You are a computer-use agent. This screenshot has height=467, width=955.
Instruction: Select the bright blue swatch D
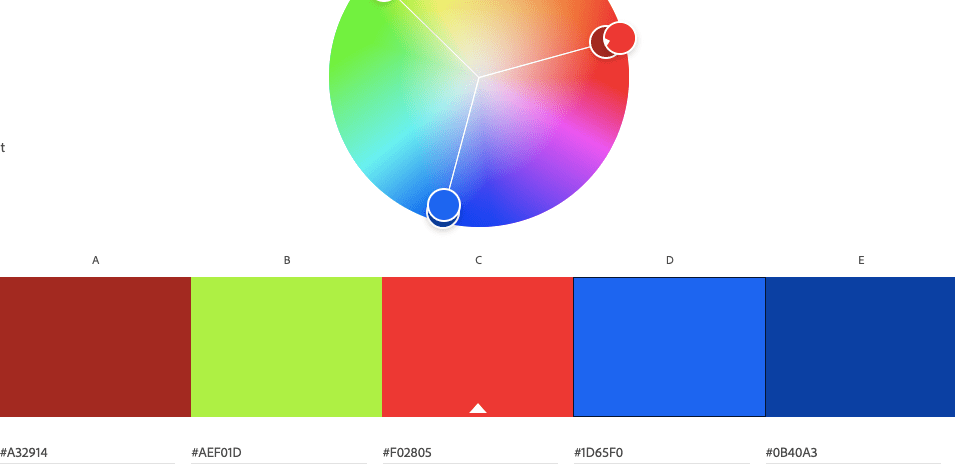click(669, 346)
